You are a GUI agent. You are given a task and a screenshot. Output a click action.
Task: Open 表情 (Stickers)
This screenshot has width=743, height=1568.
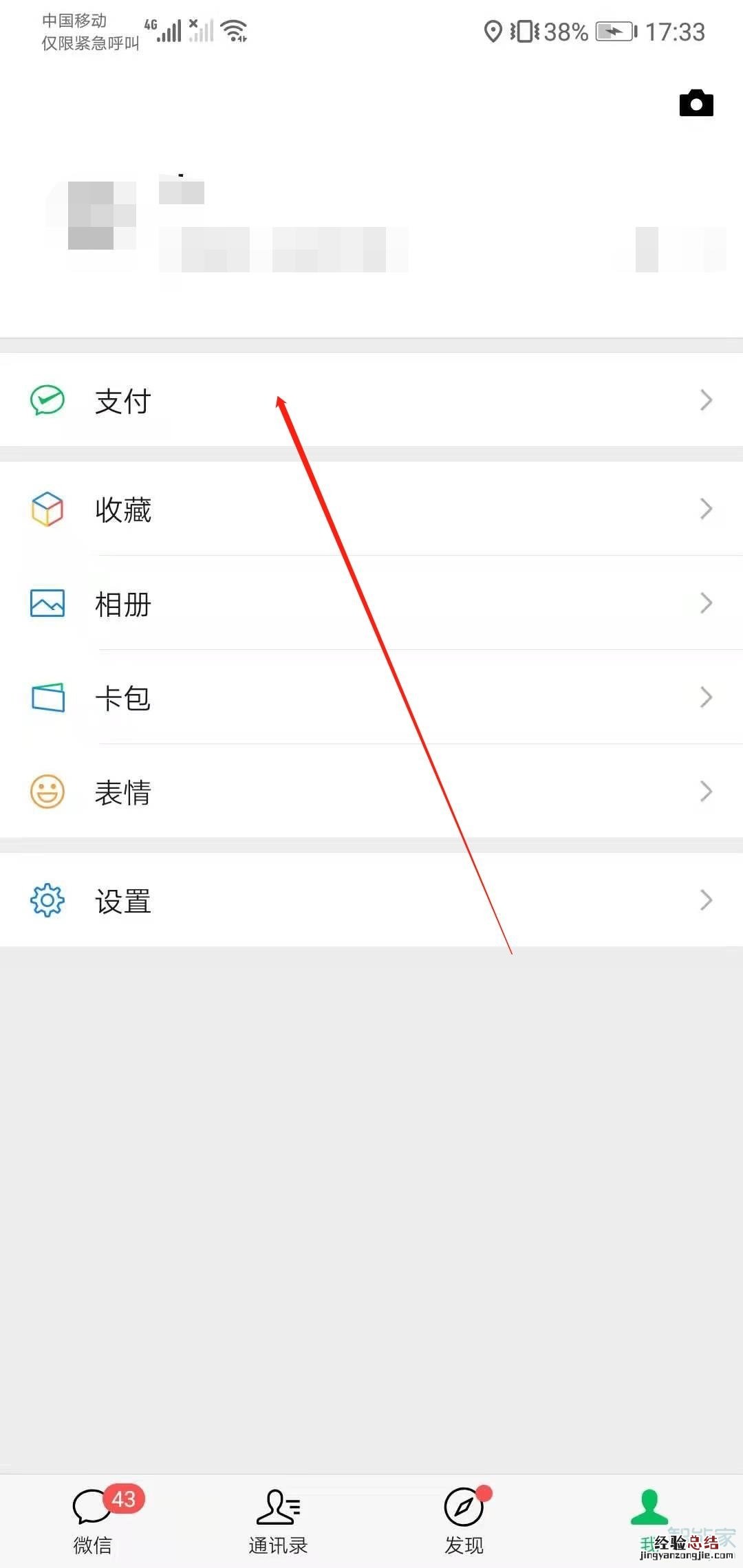tap(371, 792)
